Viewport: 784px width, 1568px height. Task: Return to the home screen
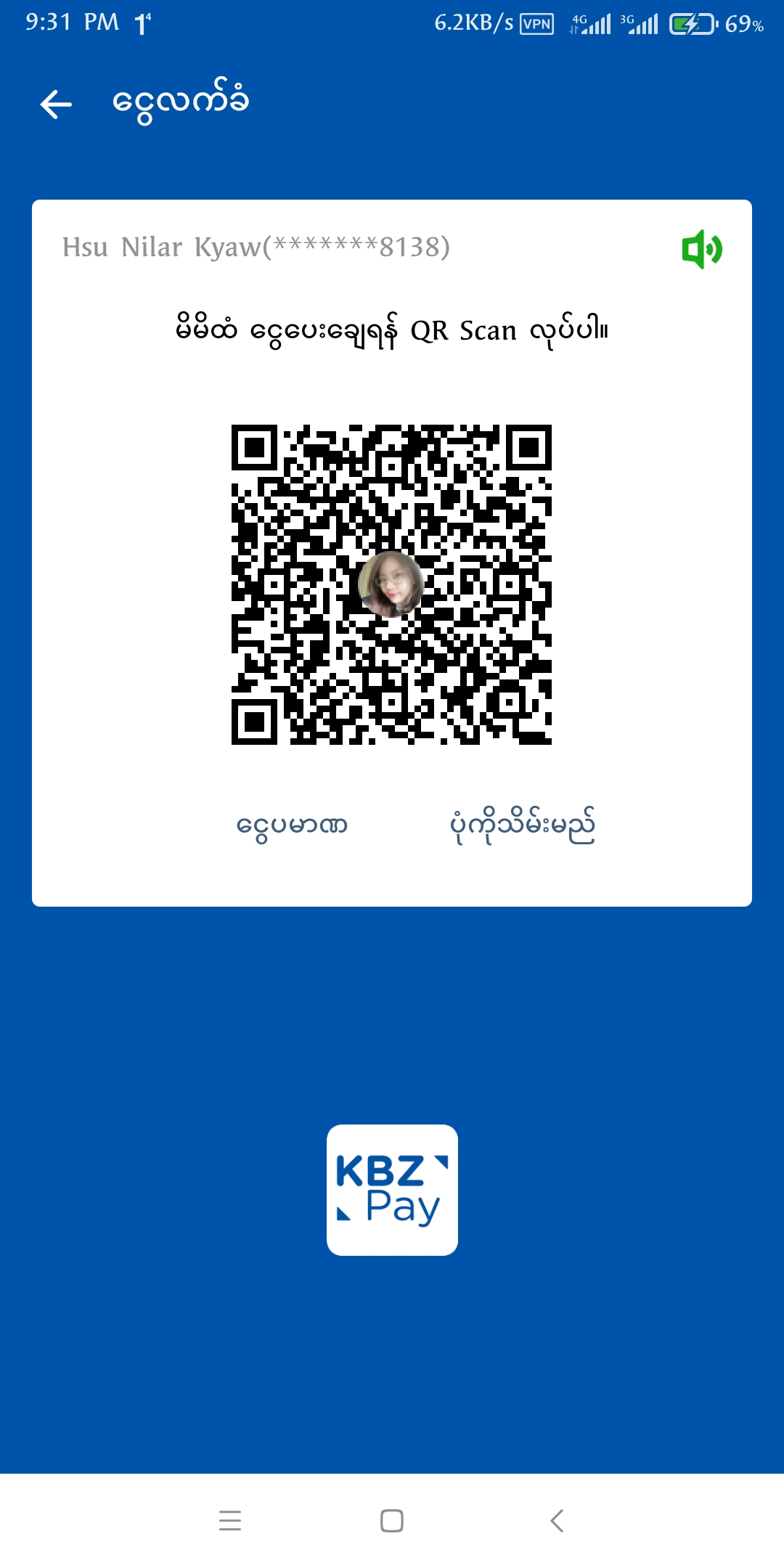pos(392,1520)
